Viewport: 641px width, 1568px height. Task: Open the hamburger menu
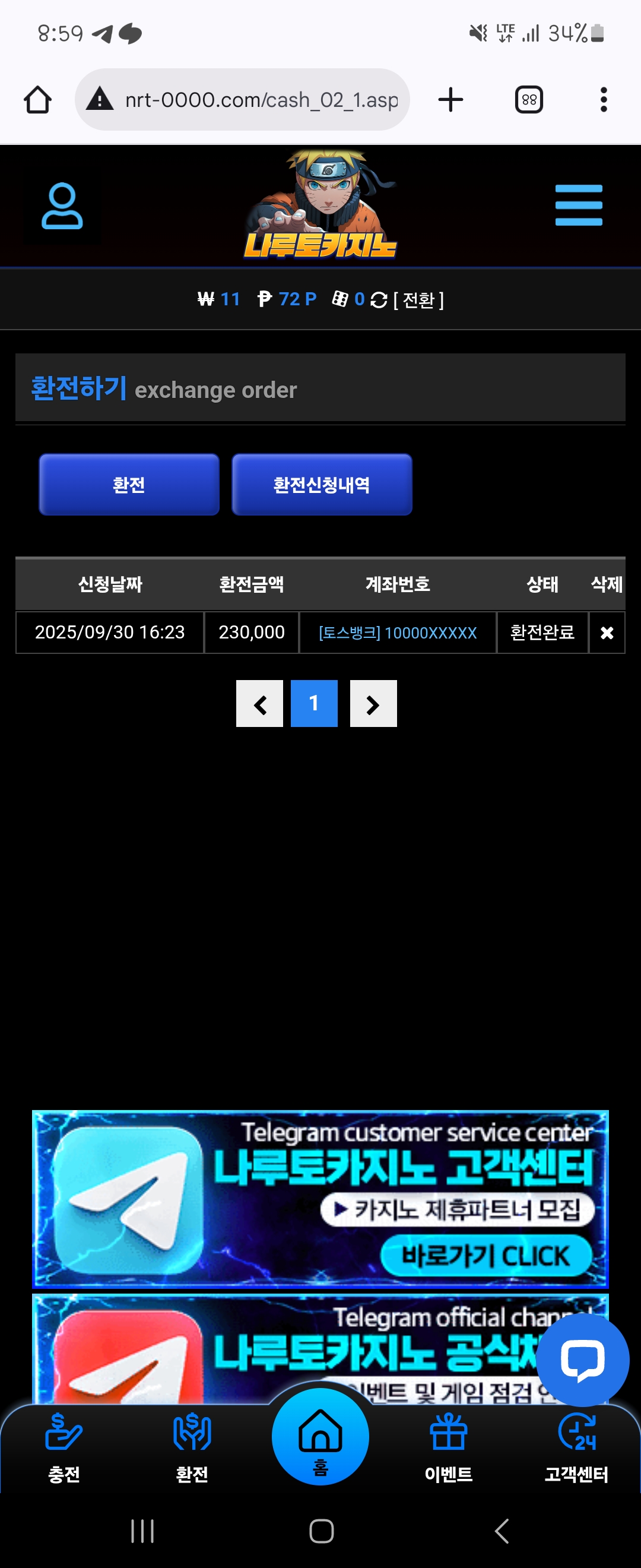point(578,205)
